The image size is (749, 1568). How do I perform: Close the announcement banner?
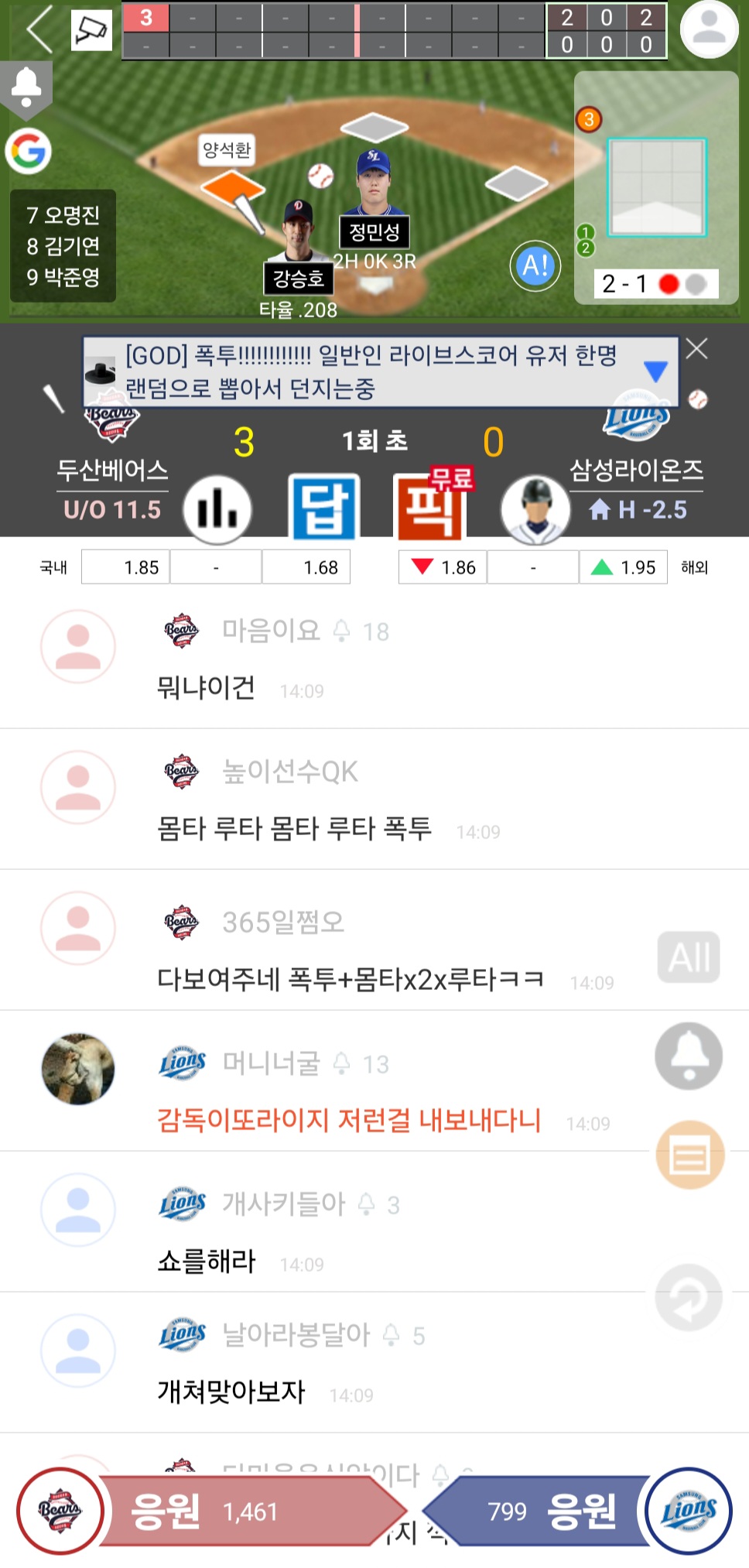point(696,349)
